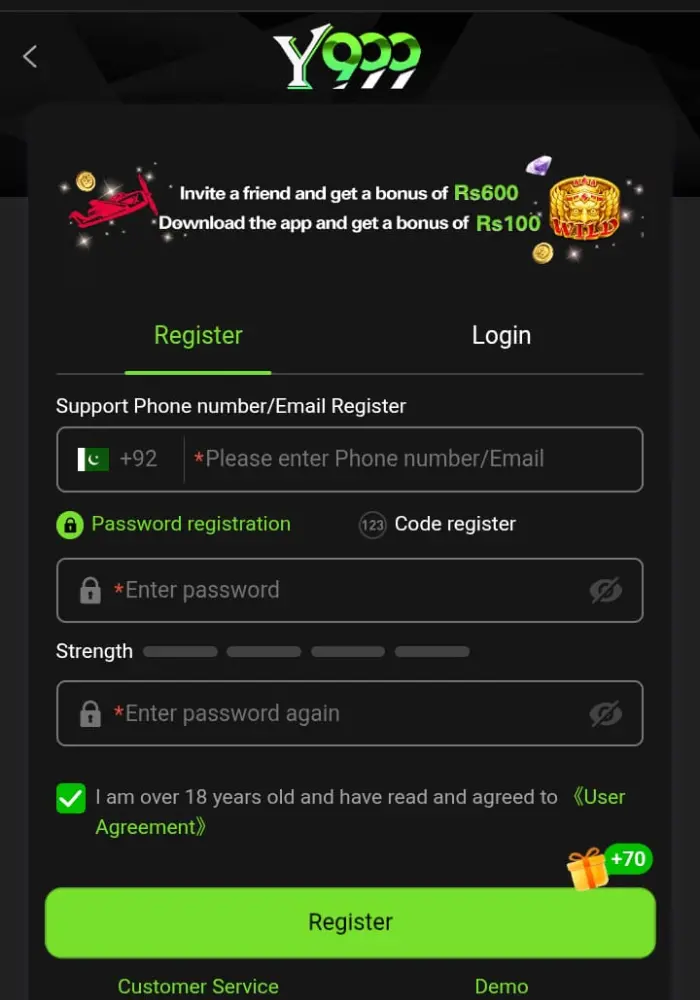This screenshot has width=700, height=1000.
Task: Go back using the top-left arrow
Action: pyautogui.click(x=30, y=57)
